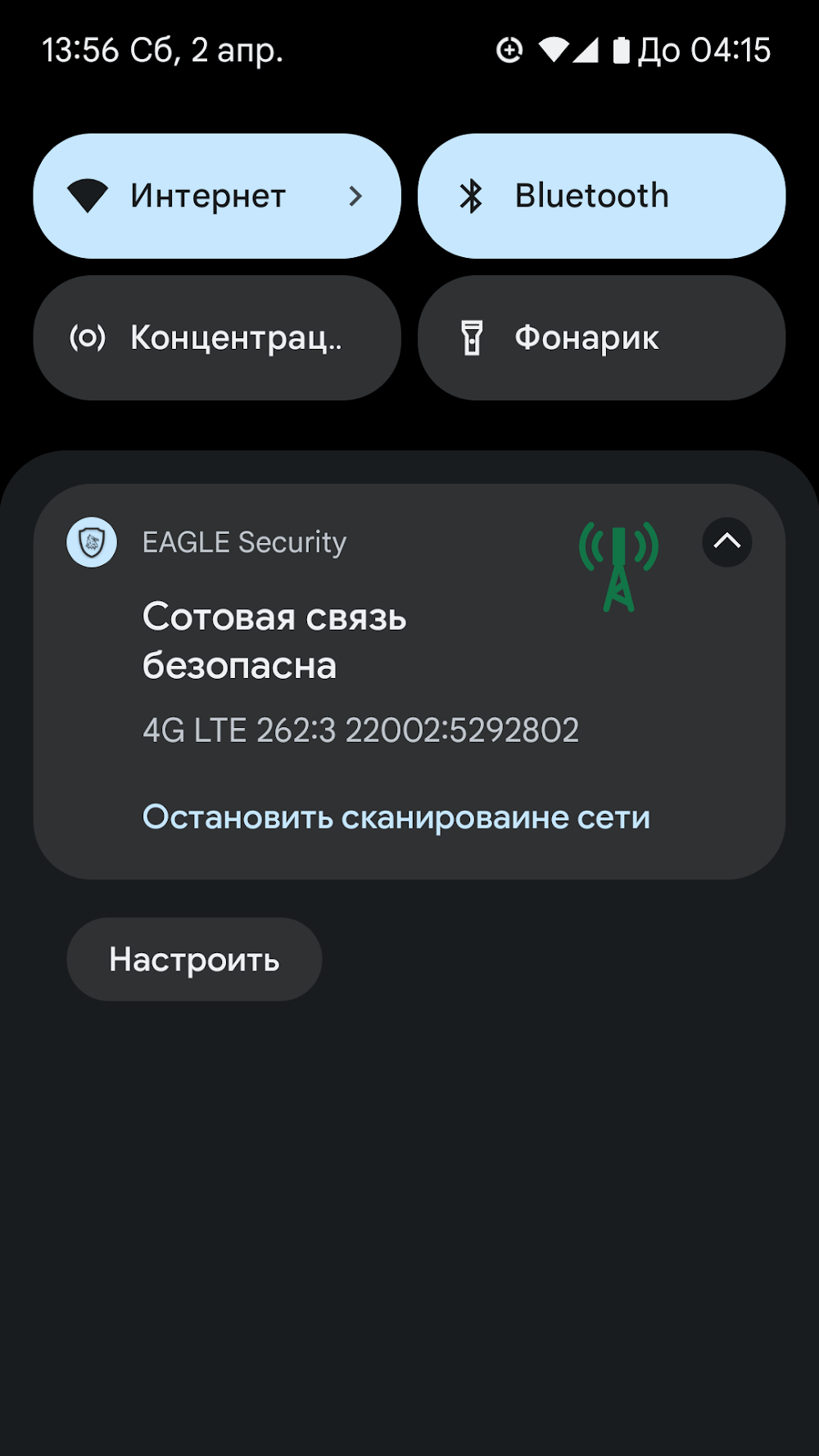Collapse the EAGLE Security notification
819x1456 pixels.
[x=726, y=542]
